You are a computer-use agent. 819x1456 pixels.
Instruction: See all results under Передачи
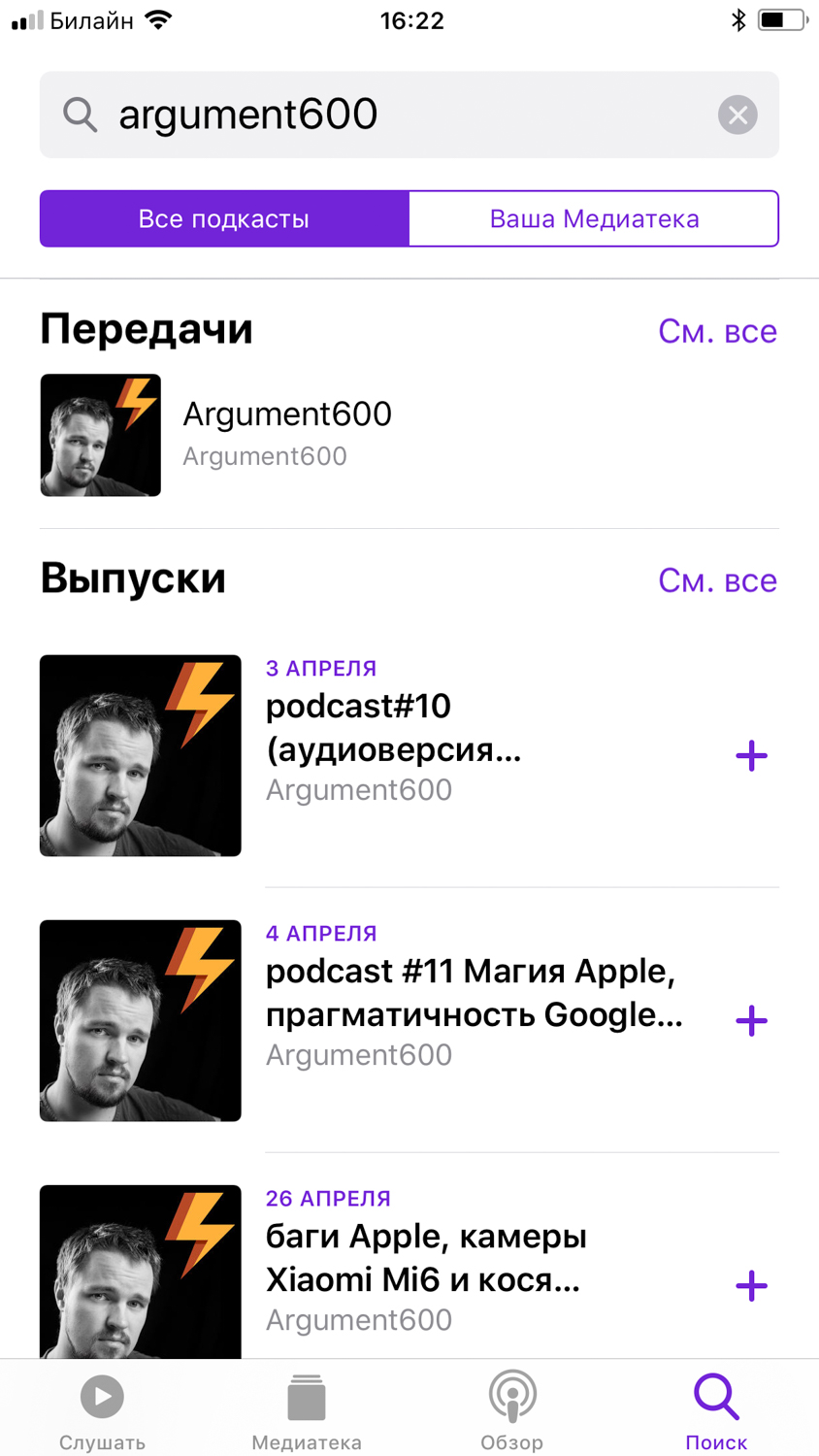[x=717, y=332]
